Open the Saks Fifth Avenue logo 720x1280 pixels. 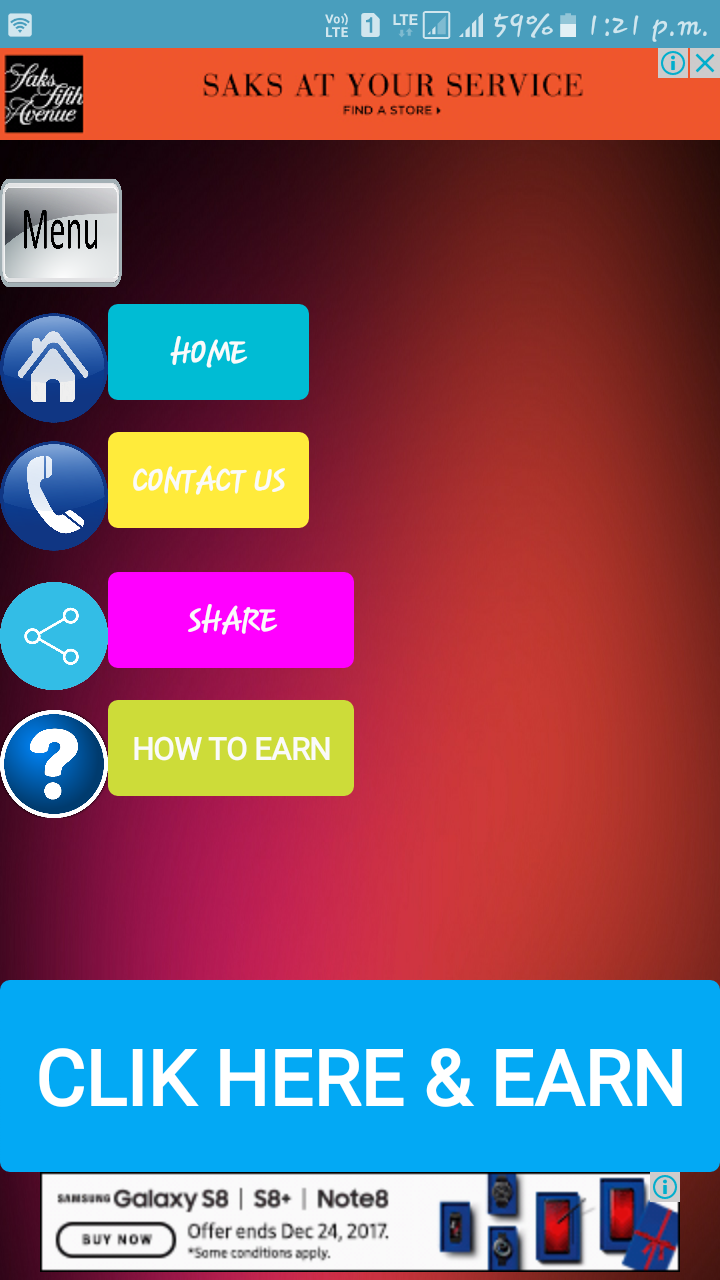[x=43, y=94]
